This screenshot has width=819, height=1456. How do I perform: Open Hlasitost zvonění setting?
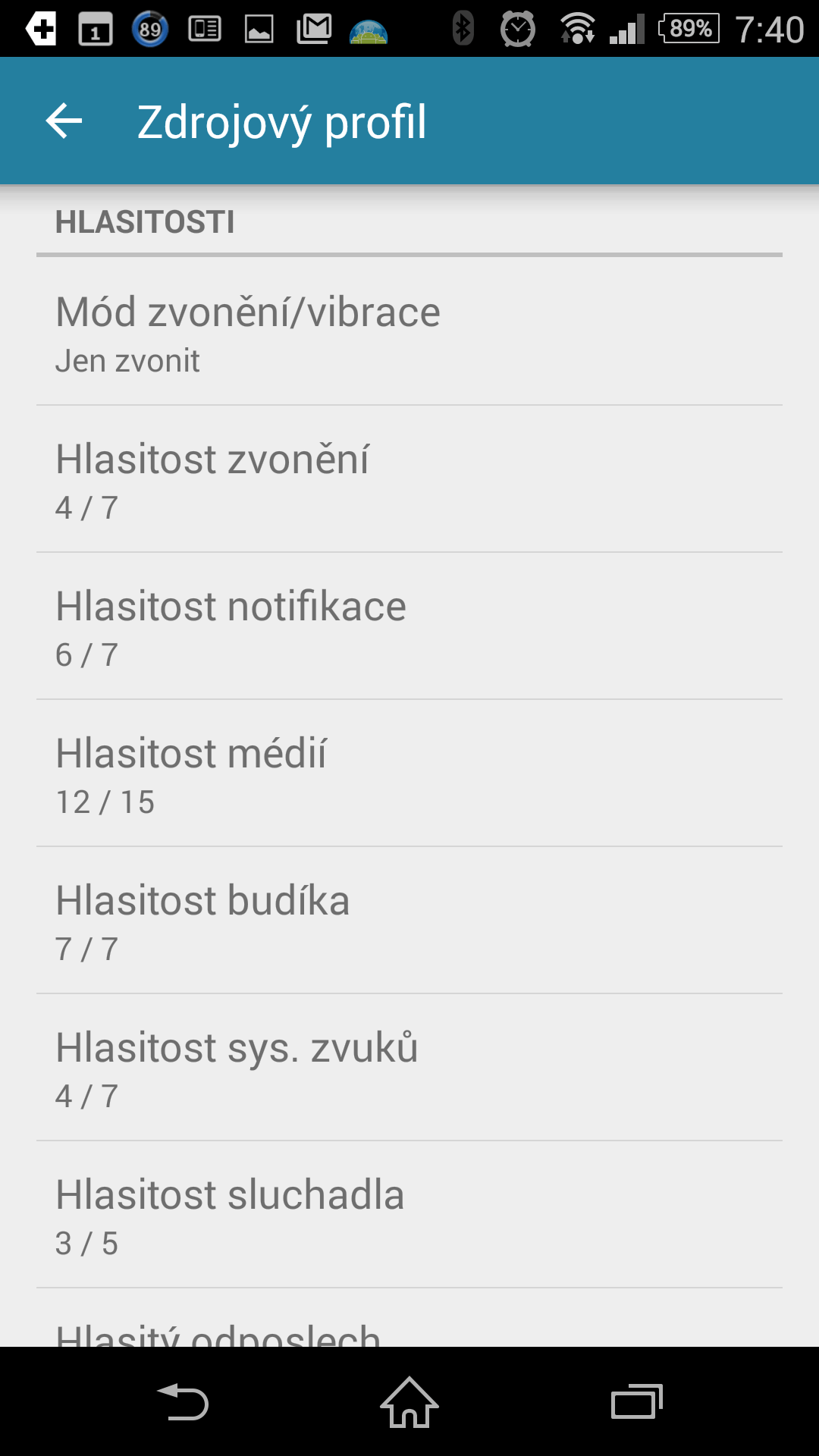409,479
